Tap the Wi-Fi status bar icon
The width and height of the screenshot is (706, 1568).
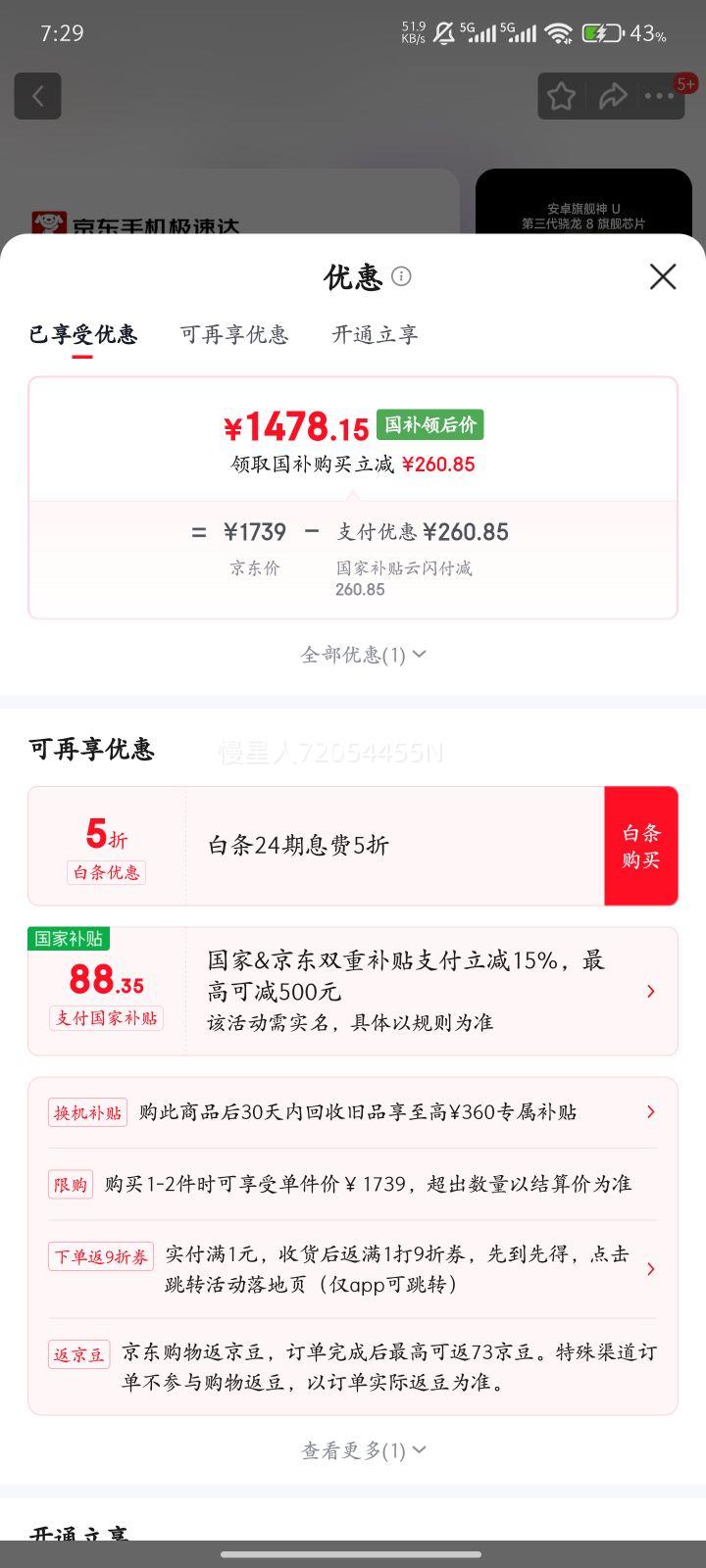pyautogui.click(x=557, y=32)
